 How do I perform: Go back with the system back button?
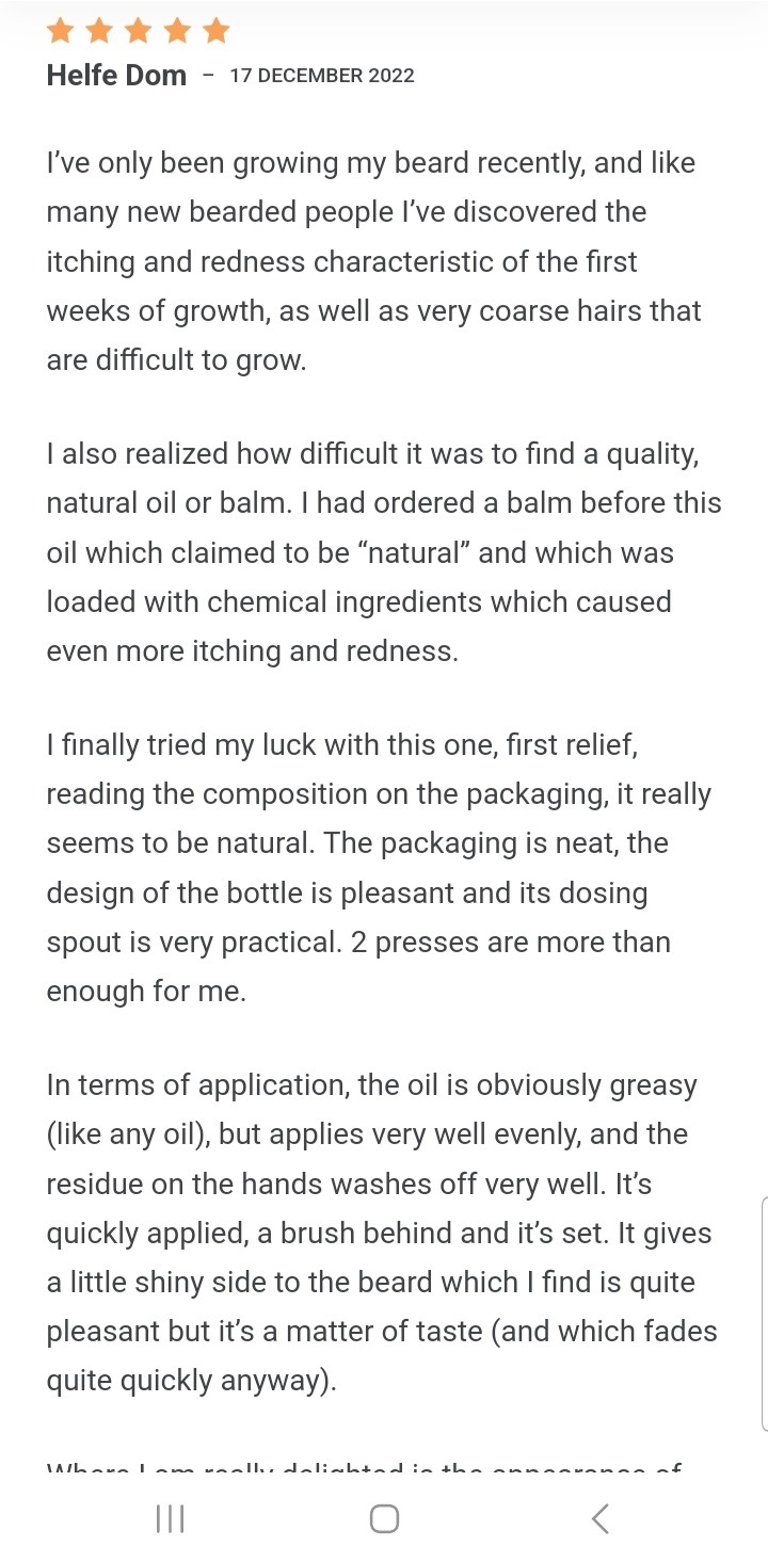[x=599, y=1519]
